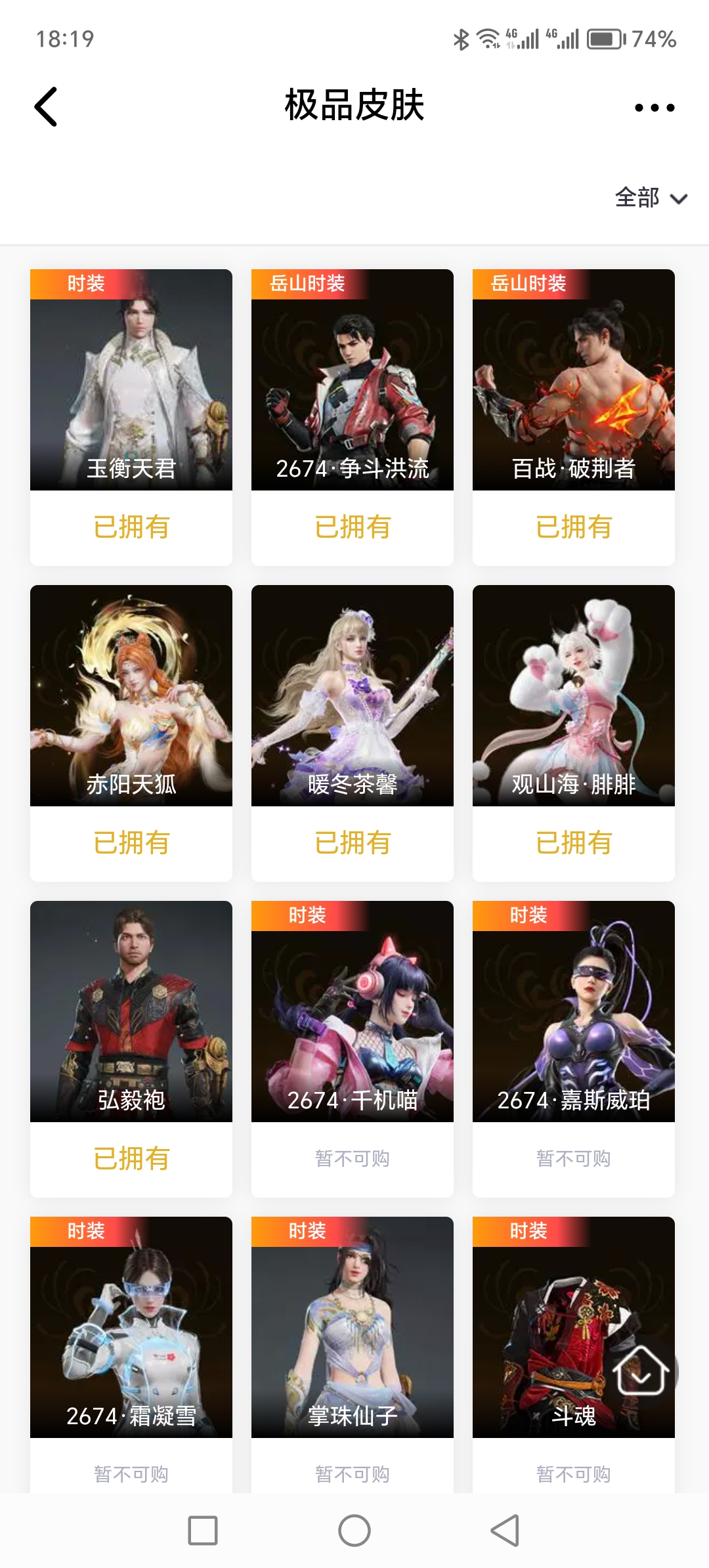Open recent apps from navigation bar
This screenshot has width=709, height=1568.
pos(203,1531)
